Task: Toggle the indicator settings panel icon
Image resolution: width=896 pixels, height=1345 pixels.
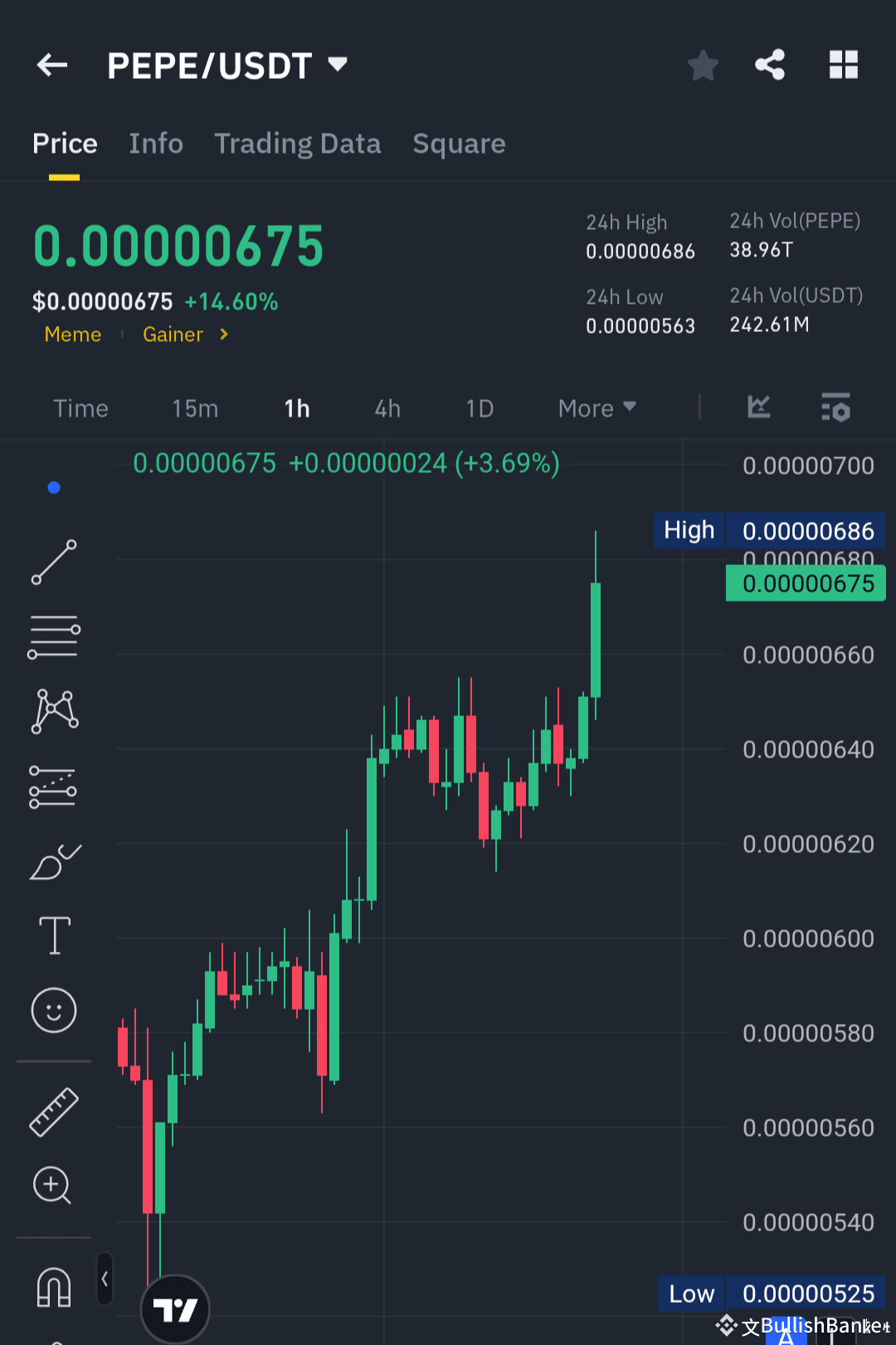Action: [x=835, y=407]
